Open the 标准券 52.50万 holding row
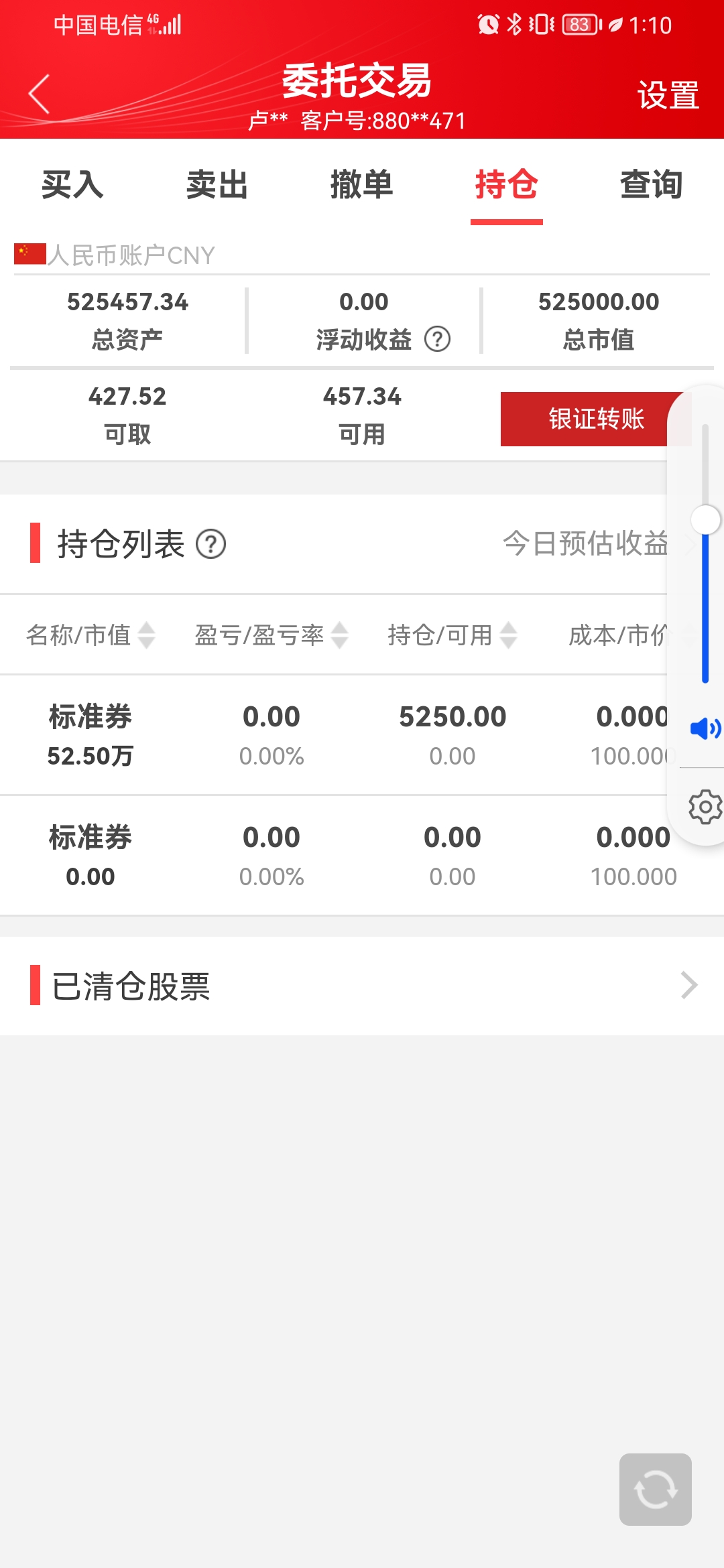Screen dimensions: 724x1568 click(x=362, y=735)
